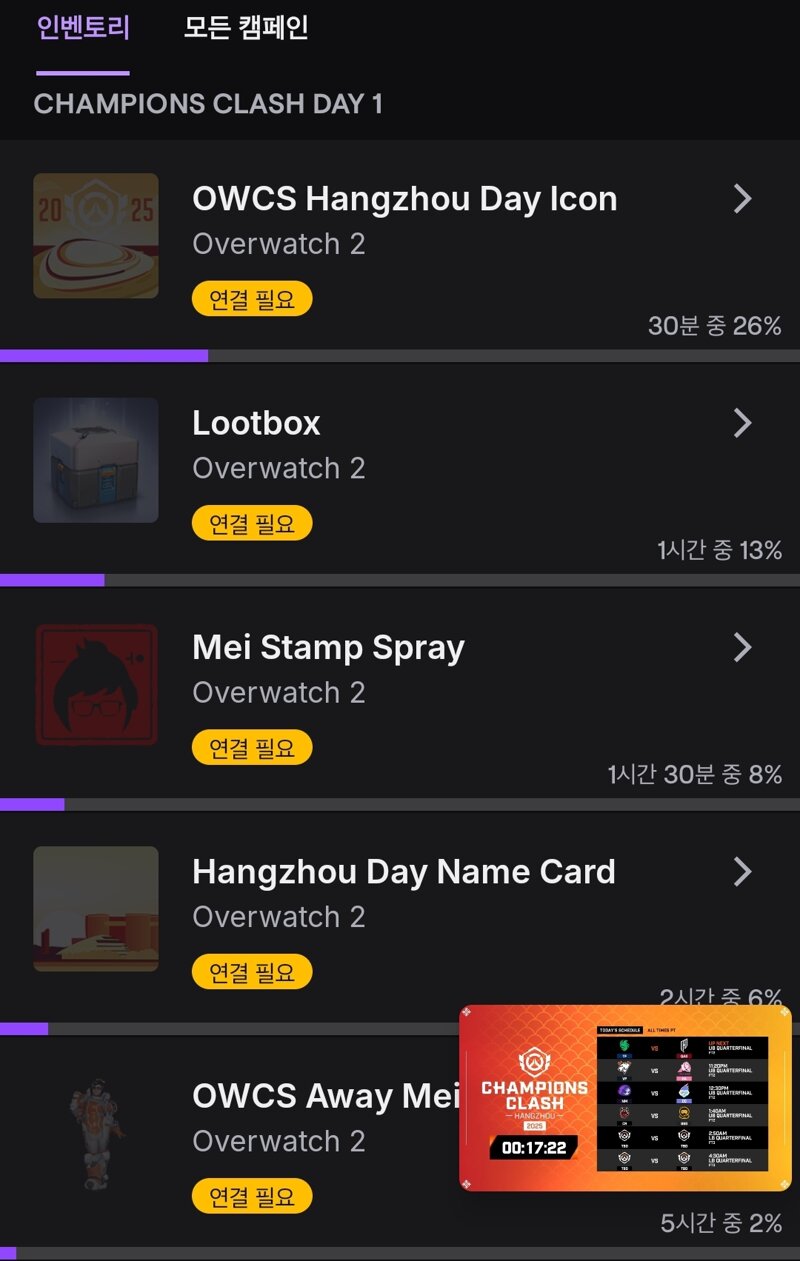Tap 연결 필요 badge under Lootbox
The width and height of the screenshot is (800, 1261).
[x=252, y=523]
